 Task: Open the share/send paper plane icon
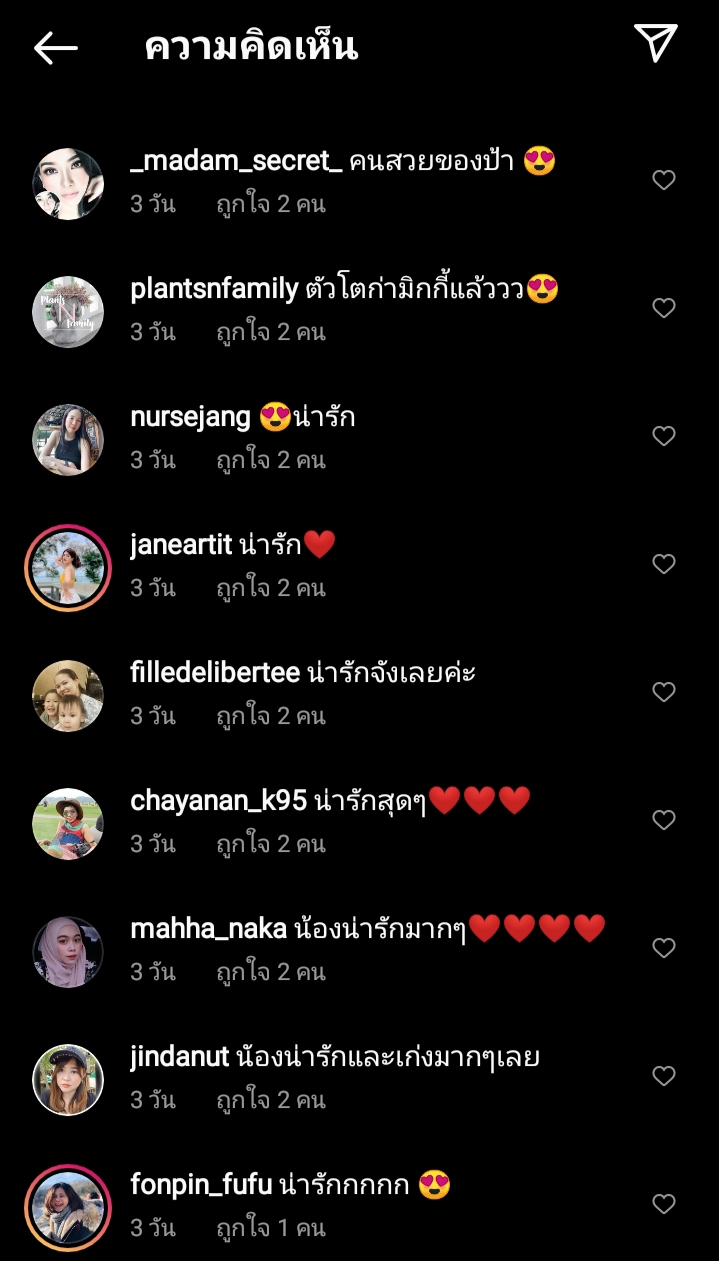[656, 43]
